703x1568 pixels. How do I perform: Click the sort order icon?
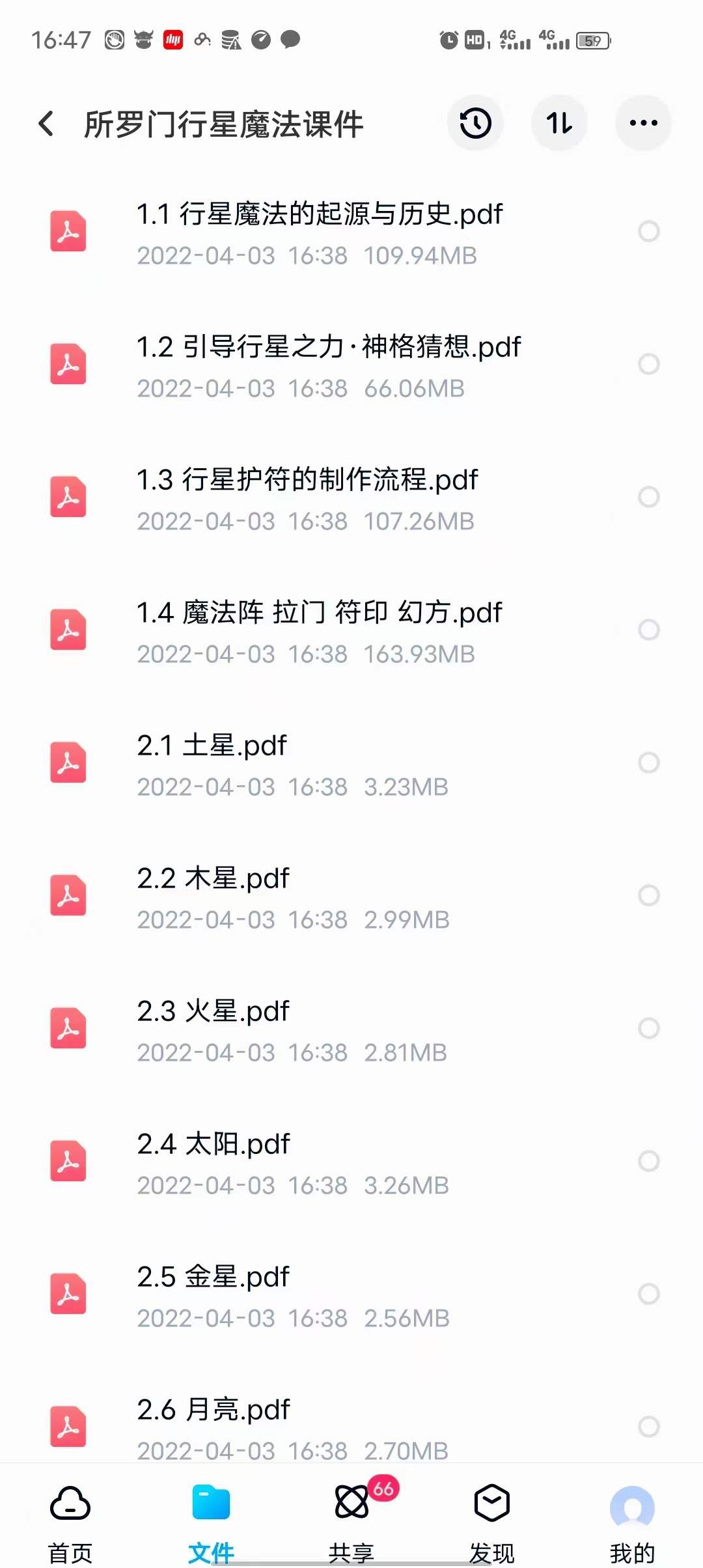559,123
